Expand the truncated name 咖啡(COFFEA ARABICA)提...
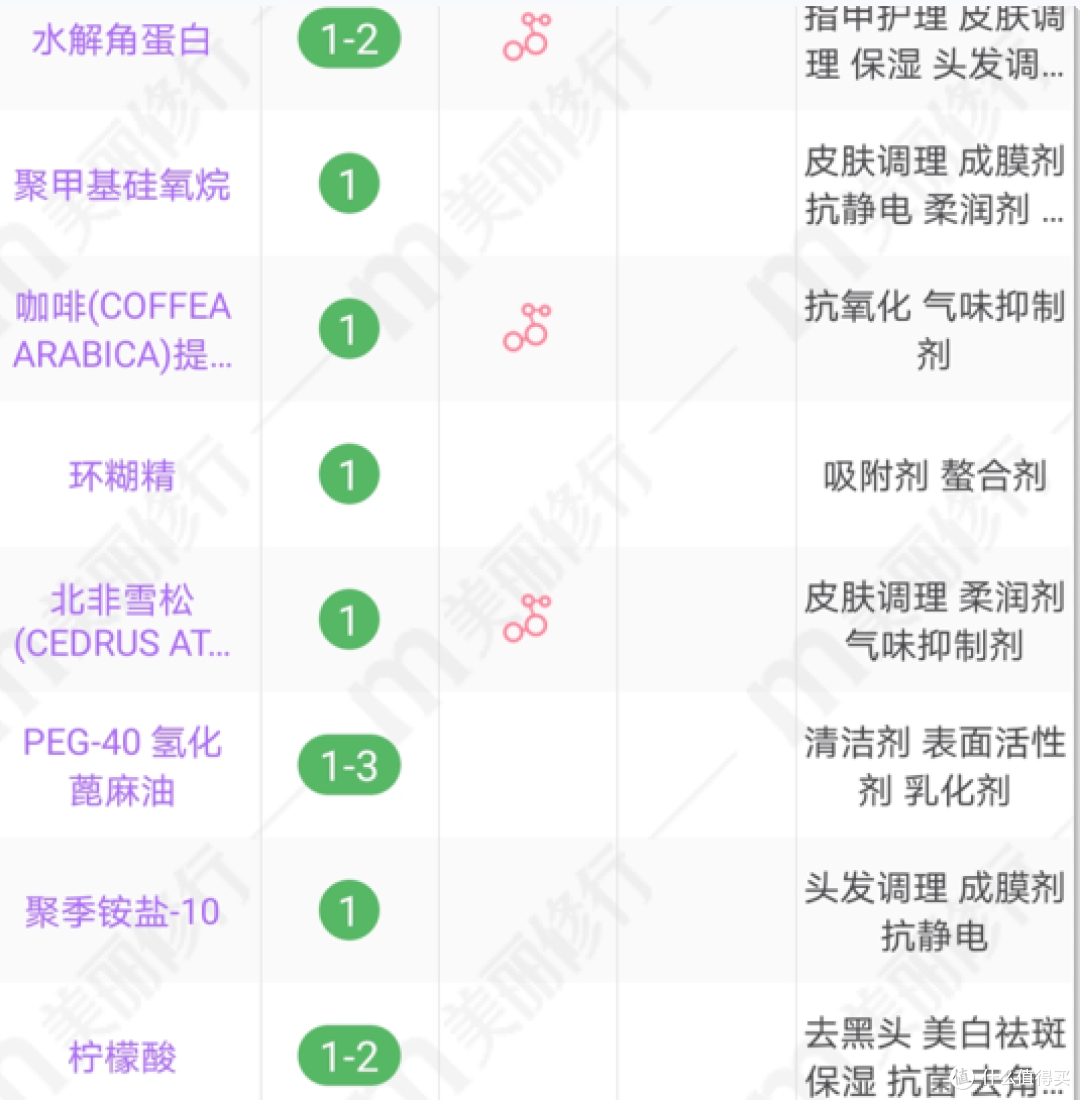The height and width of the screenshot is (1100, 1080). tap(120, 330)
